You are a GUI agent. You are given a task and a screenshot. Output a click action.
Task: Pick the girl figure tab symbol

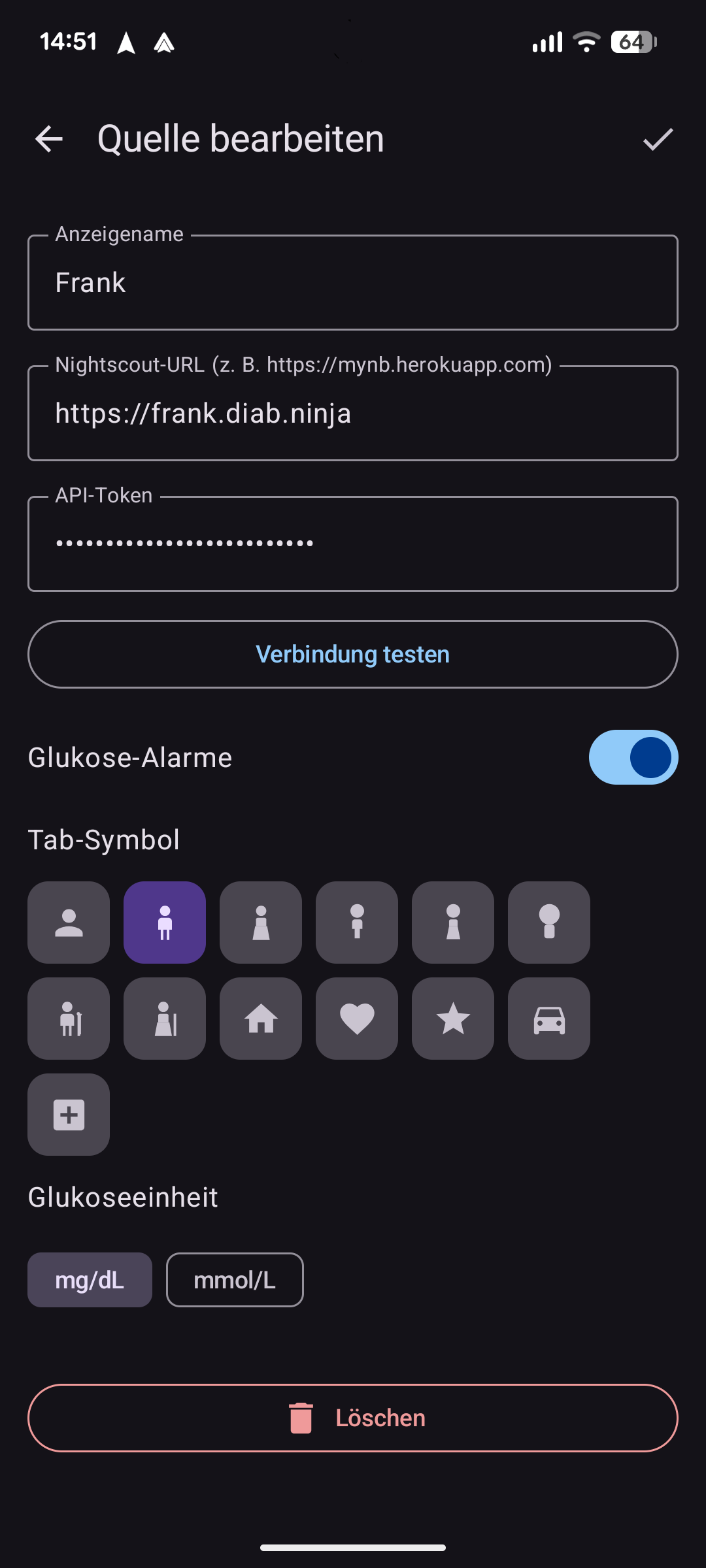[x=452, y=922]
